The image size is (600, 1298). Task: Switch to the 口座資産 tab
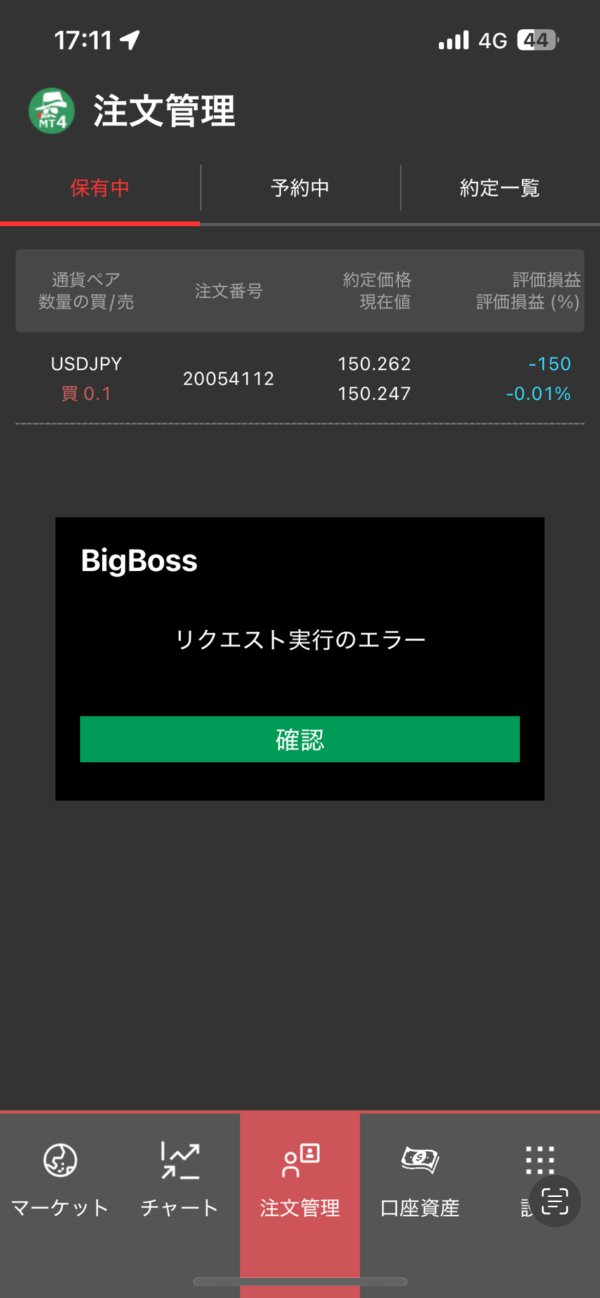(420, 1180)
